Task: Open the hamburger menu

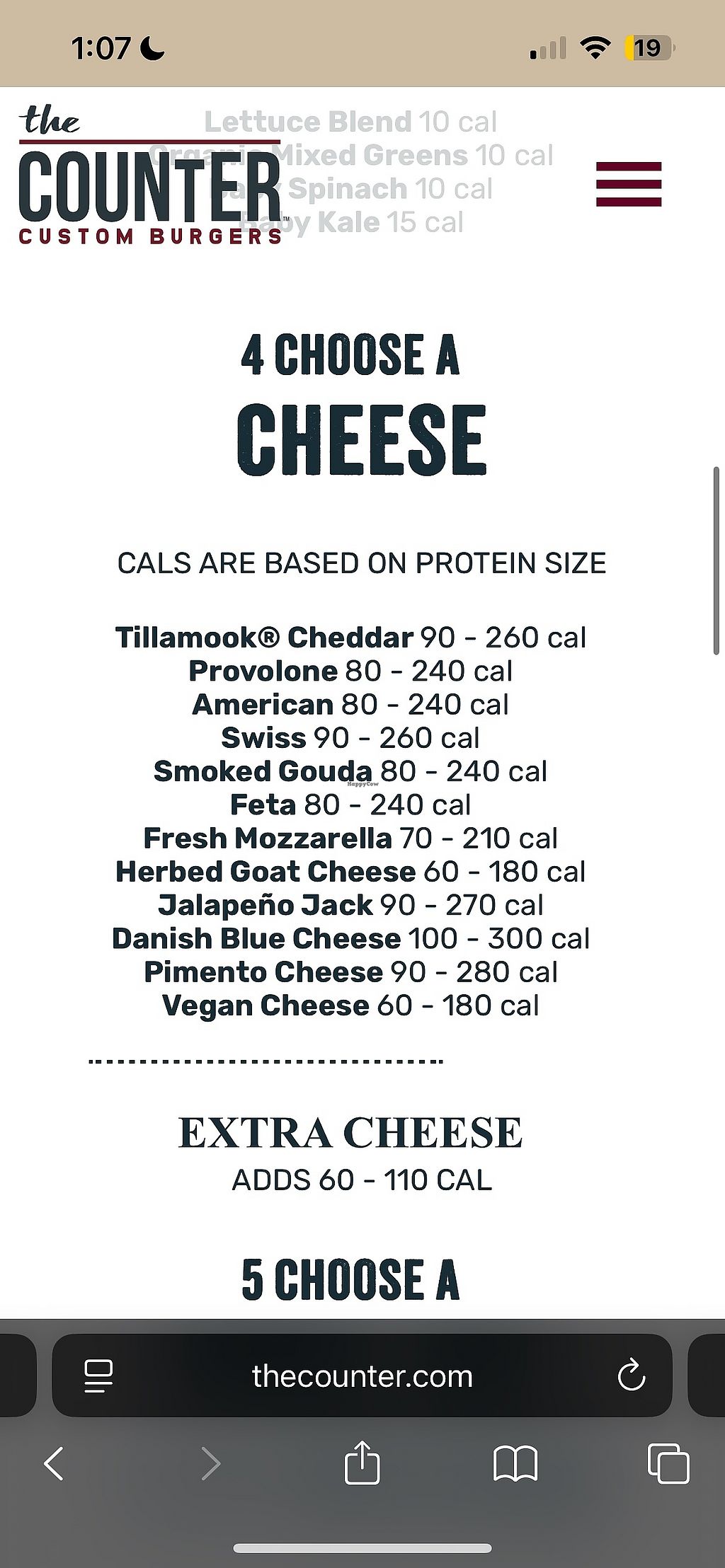Action: tap(629, 184)
